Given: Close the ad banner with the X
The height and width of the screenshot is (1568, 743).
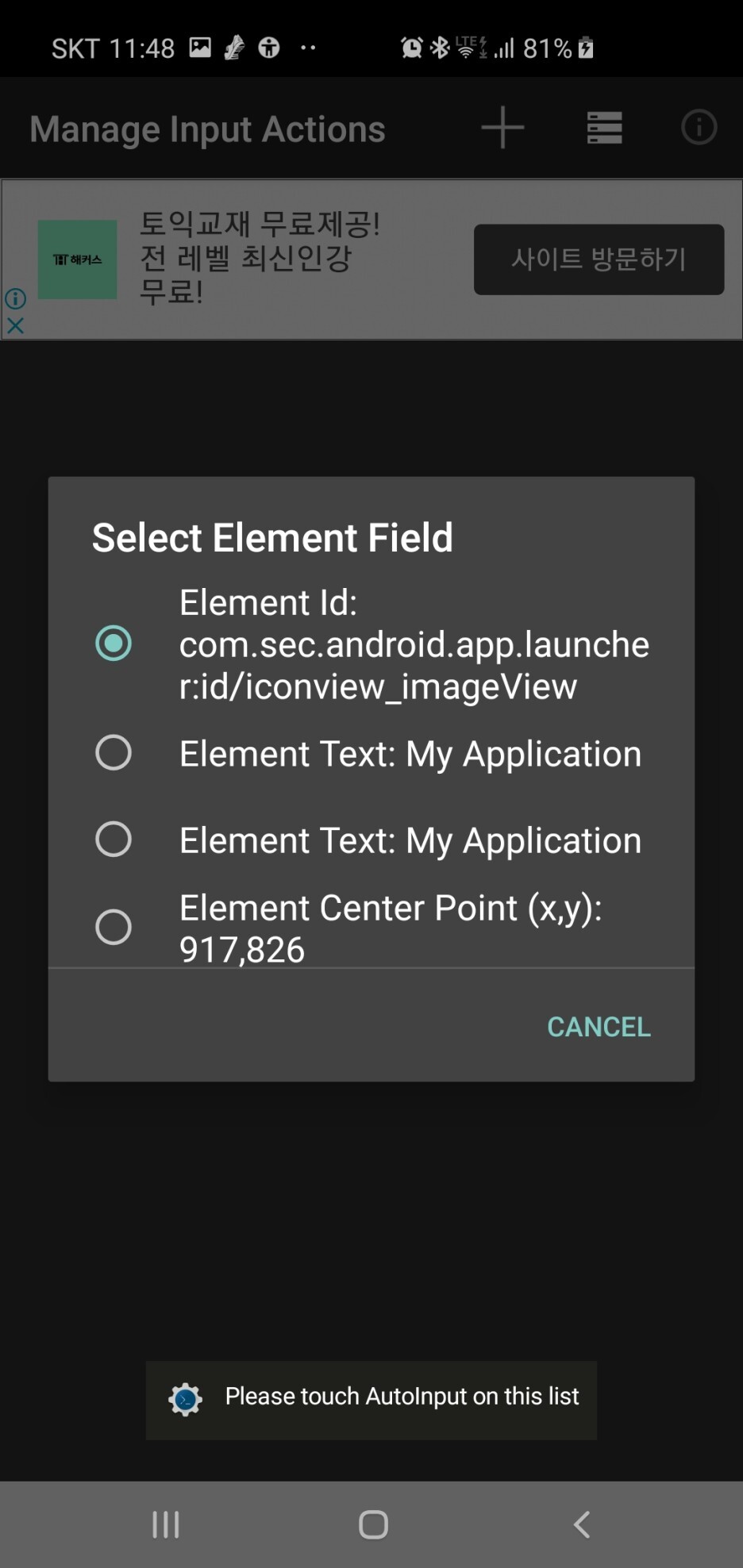Looking at the screenshot, I should click(15, 325).
